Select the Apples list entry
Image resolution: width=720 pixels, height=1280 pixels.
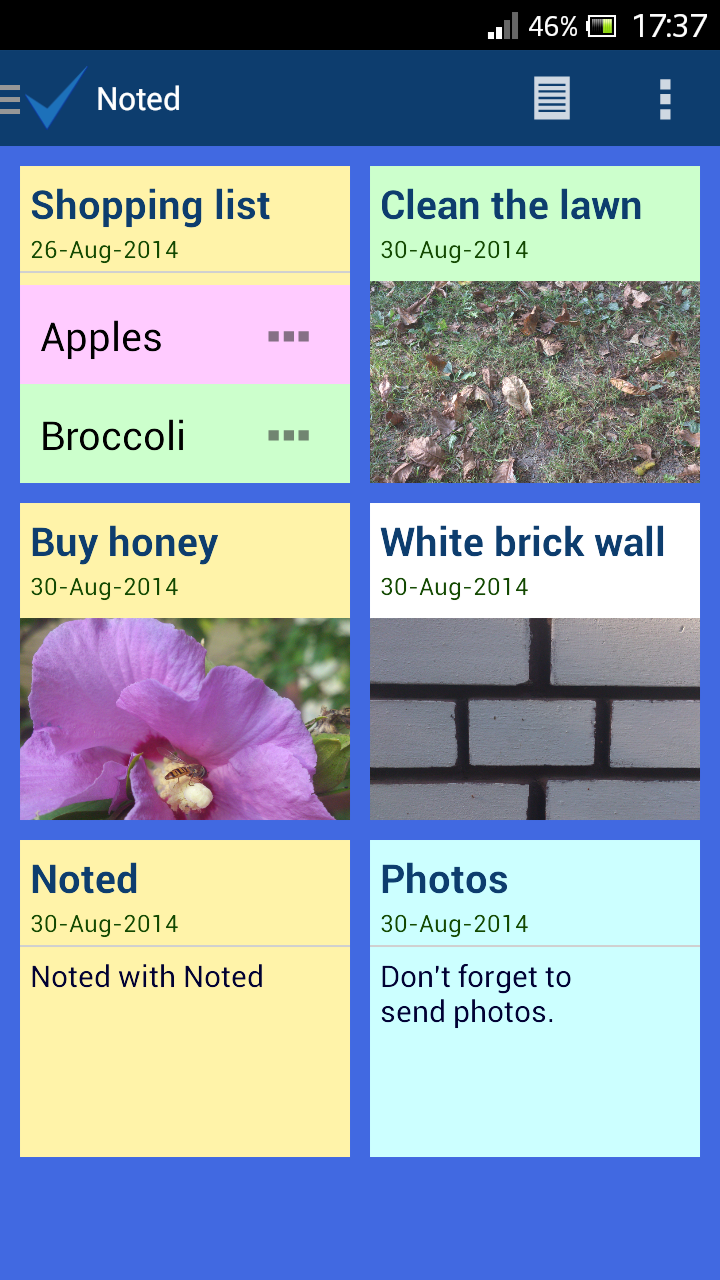click(100, 337)
